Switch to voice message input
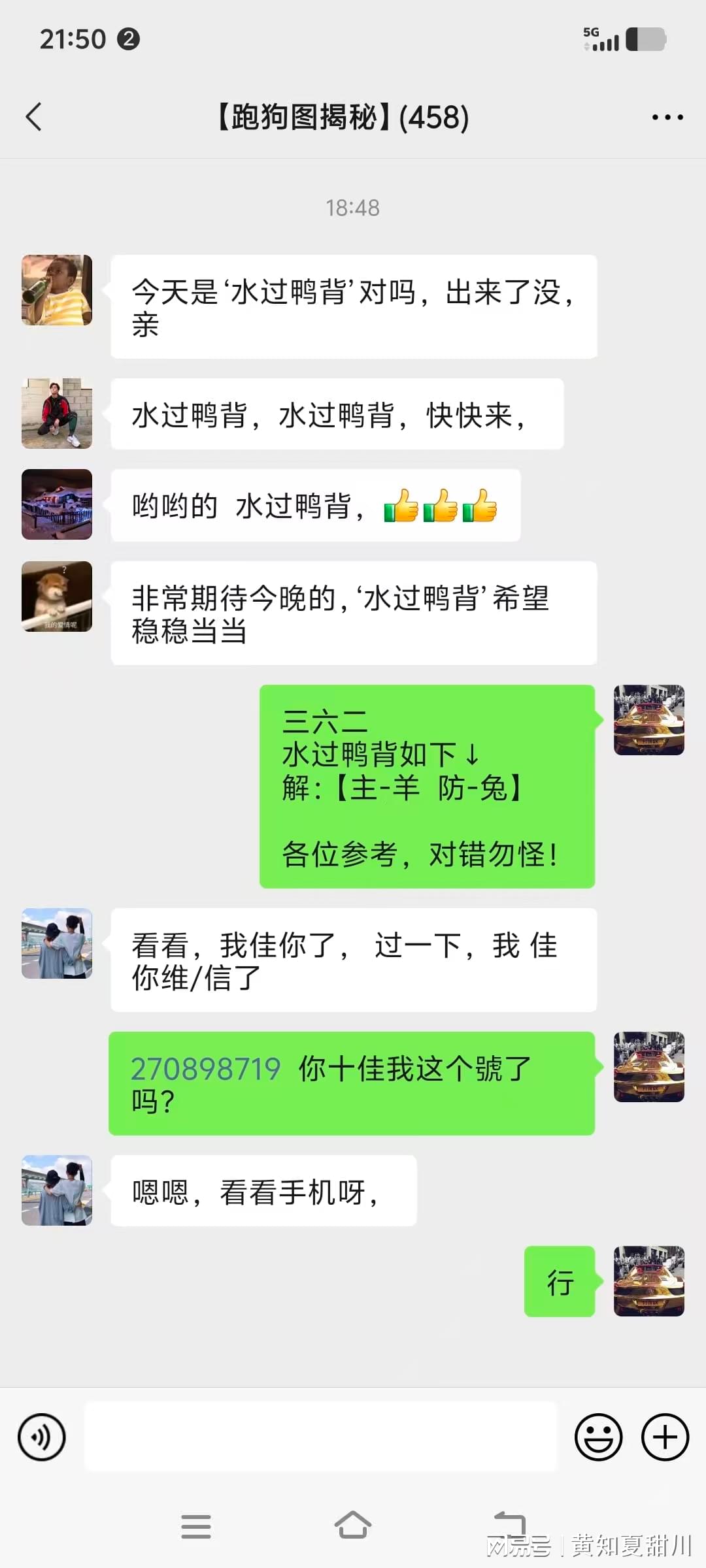 42,1437
